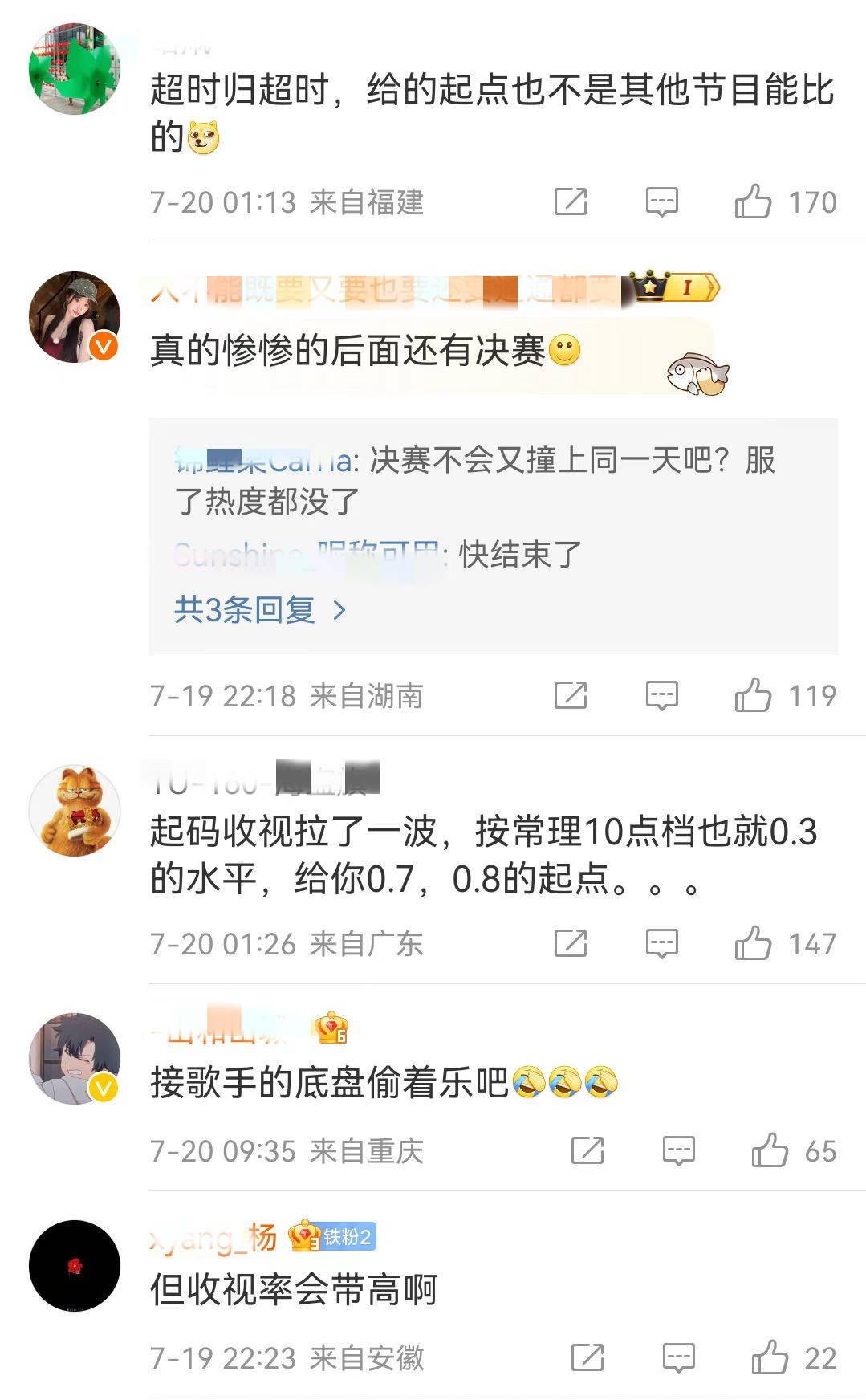Like the 广东 comment with 147 likes

point(753,943)
